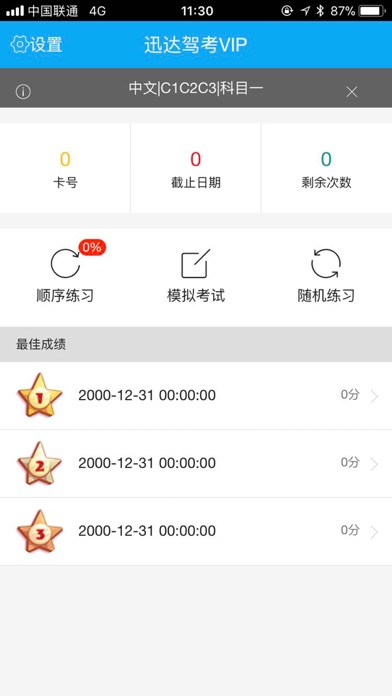Dismiss the 中文|C1C2C3|科目一 banner

tap(352, 92)
